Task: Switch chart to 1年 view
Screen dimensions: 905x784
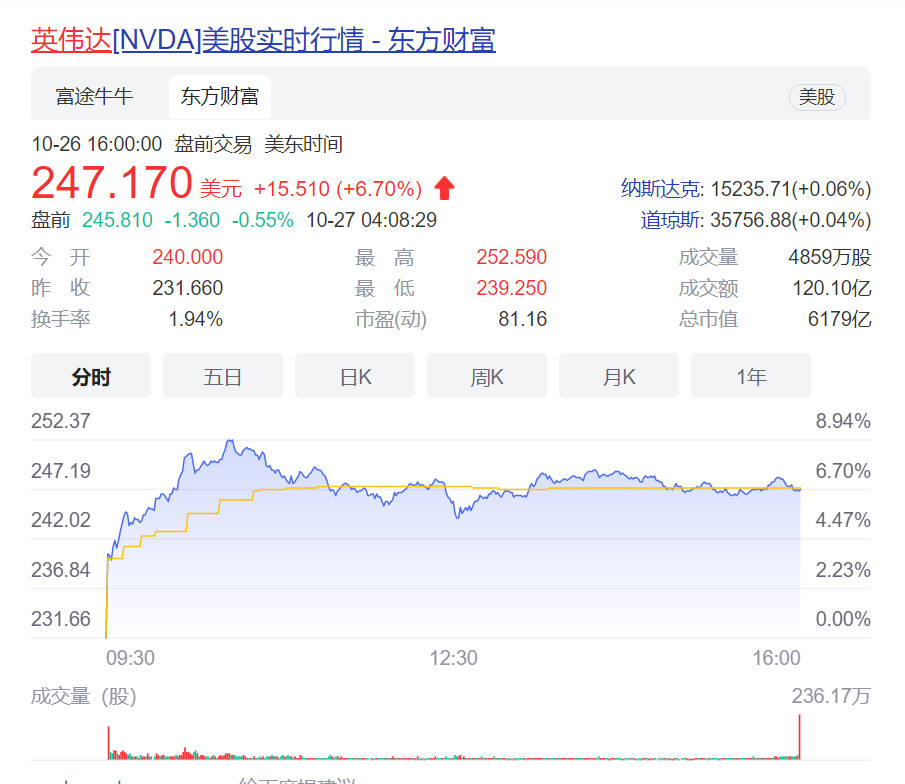Action: tap(751, 376)
